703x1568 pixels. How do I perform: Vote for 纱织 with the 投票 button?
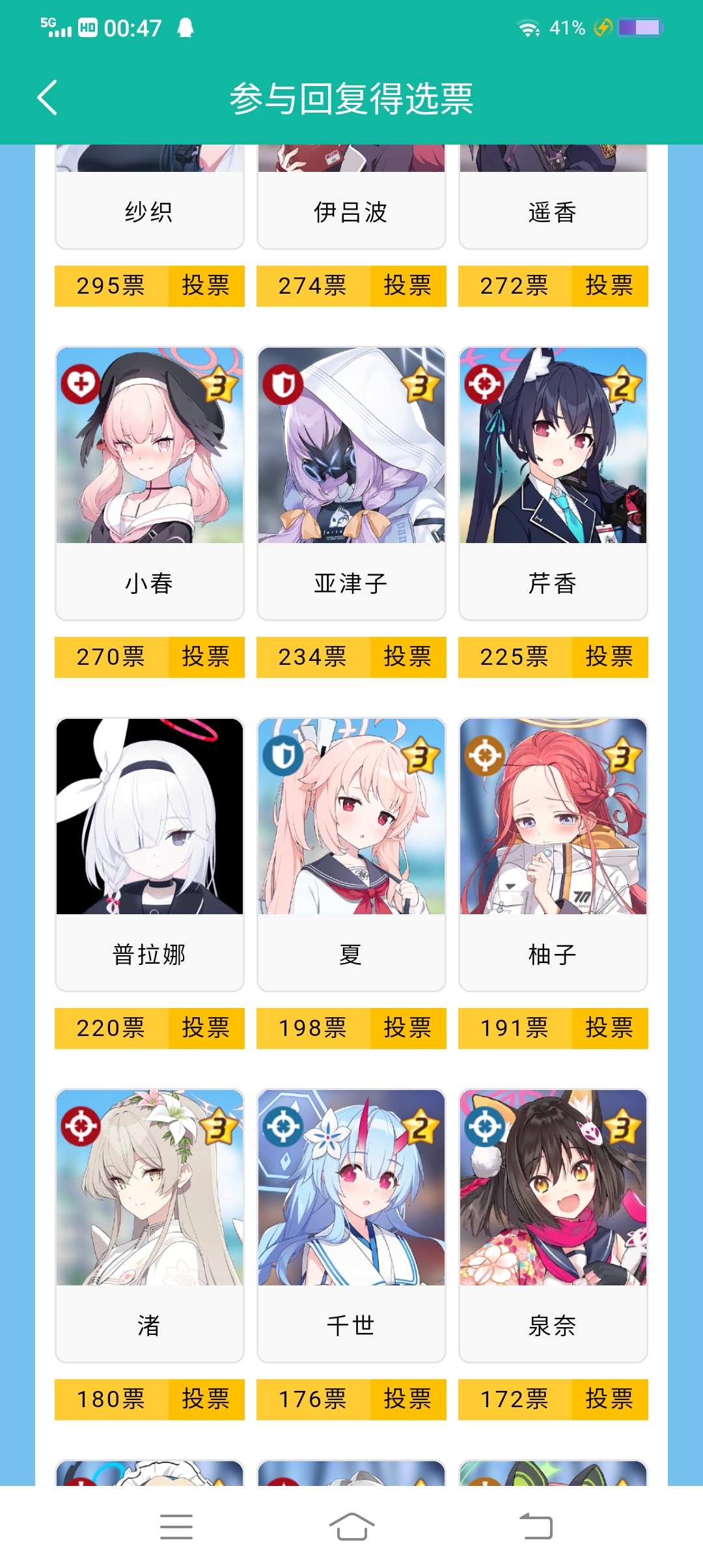206,286
